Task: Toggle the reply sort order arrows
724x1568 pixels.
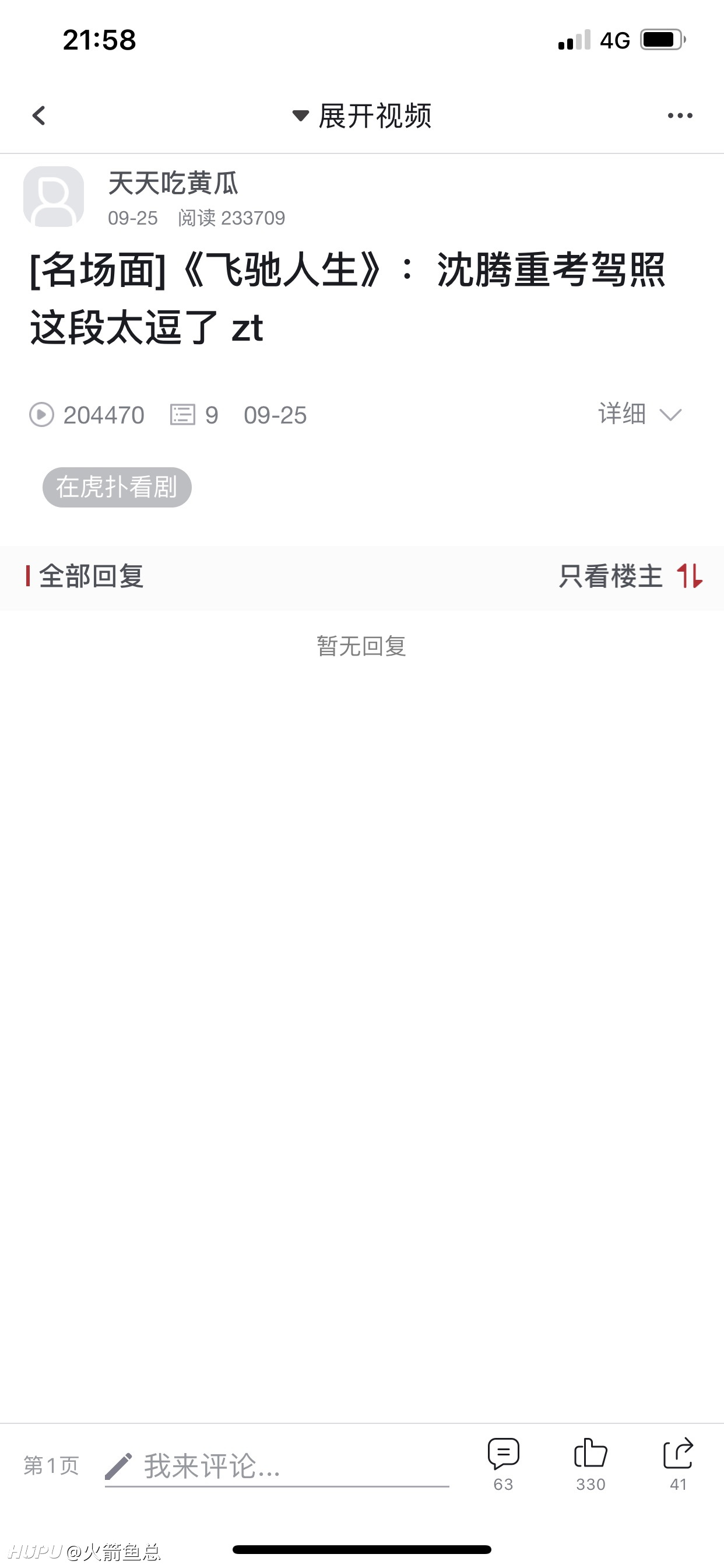Action: coord(690,576)
